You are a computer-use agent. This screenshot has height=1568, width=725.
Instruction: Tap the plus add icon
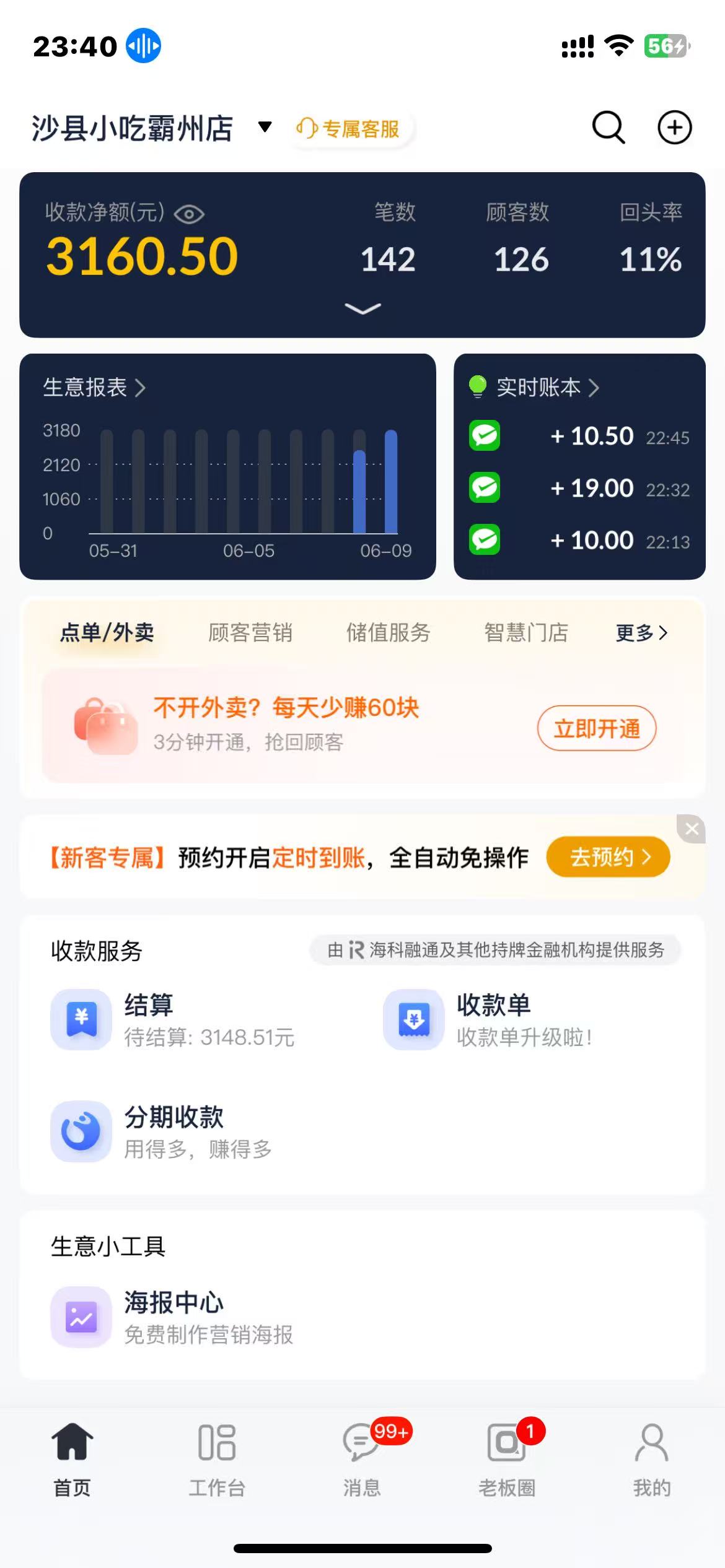pos(674,128)
